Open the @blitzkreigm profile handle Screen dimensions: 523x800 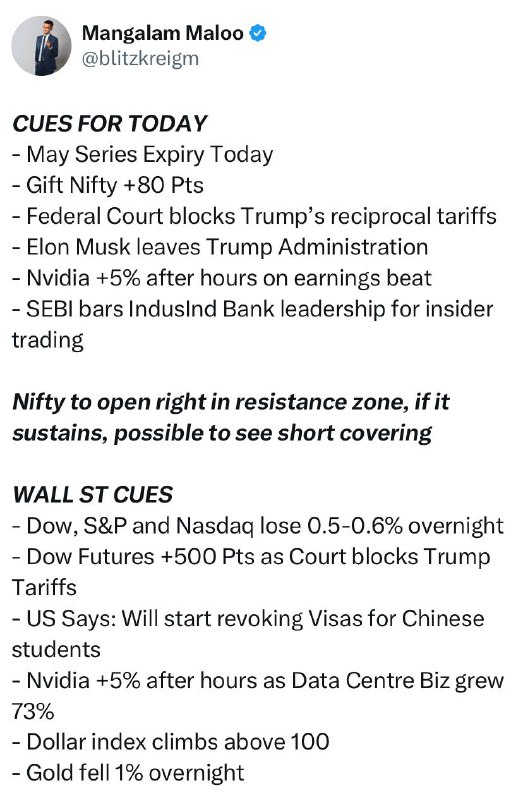(x=140, y=59)
